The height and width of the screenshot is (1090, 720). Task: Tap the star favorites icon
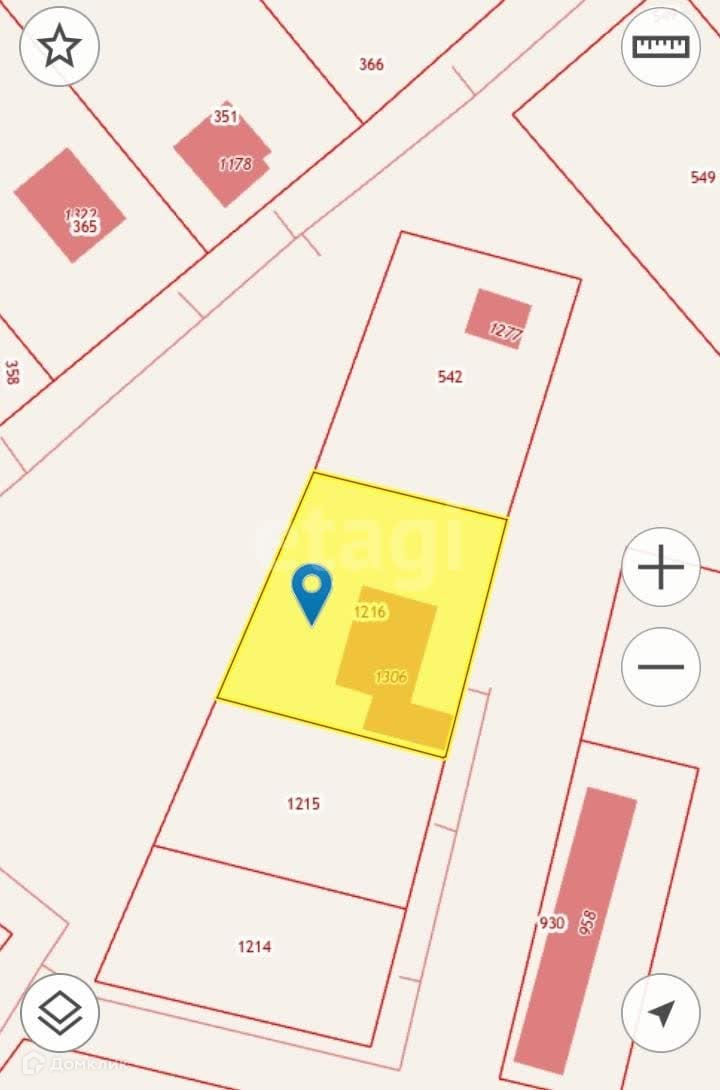click(60, 46)
